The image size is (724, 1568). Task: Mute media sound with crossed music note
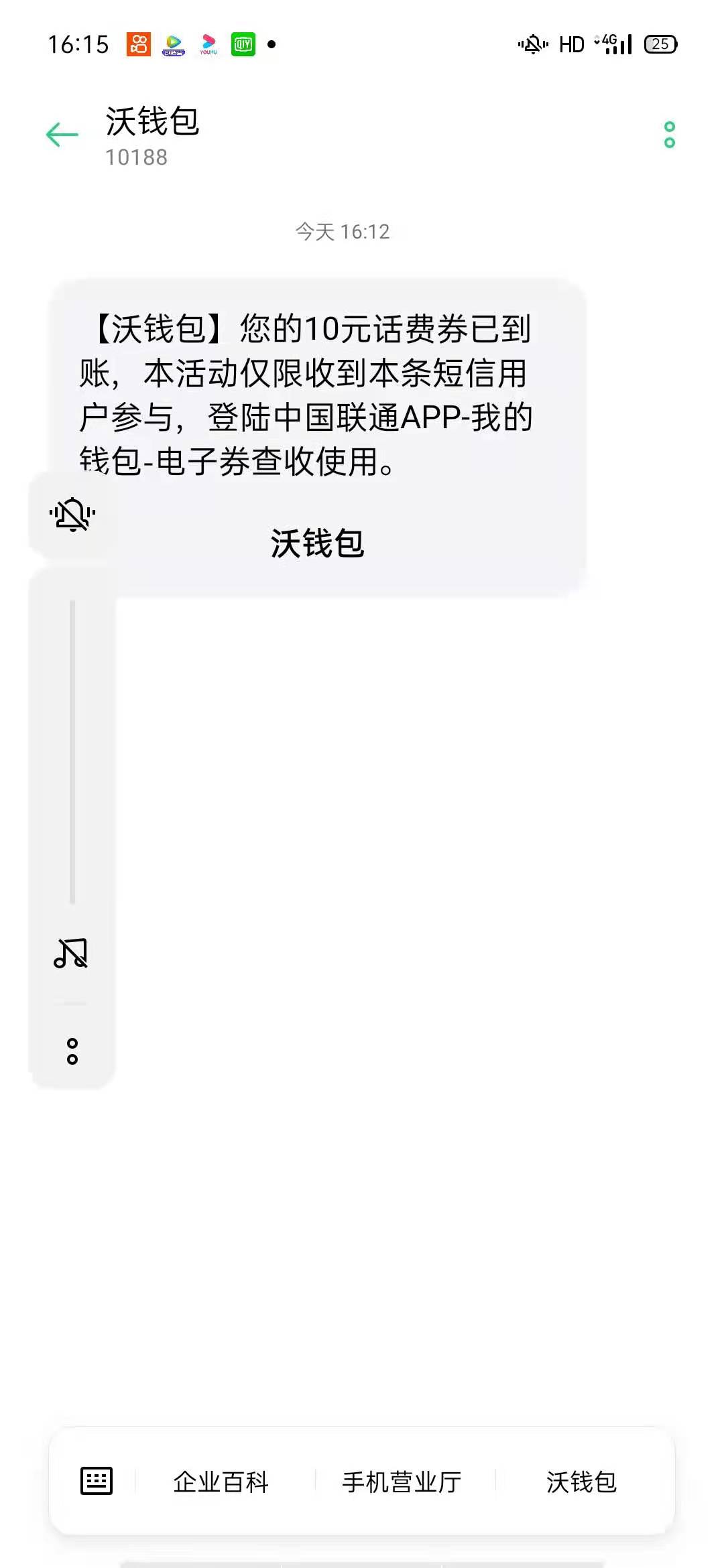72,954
